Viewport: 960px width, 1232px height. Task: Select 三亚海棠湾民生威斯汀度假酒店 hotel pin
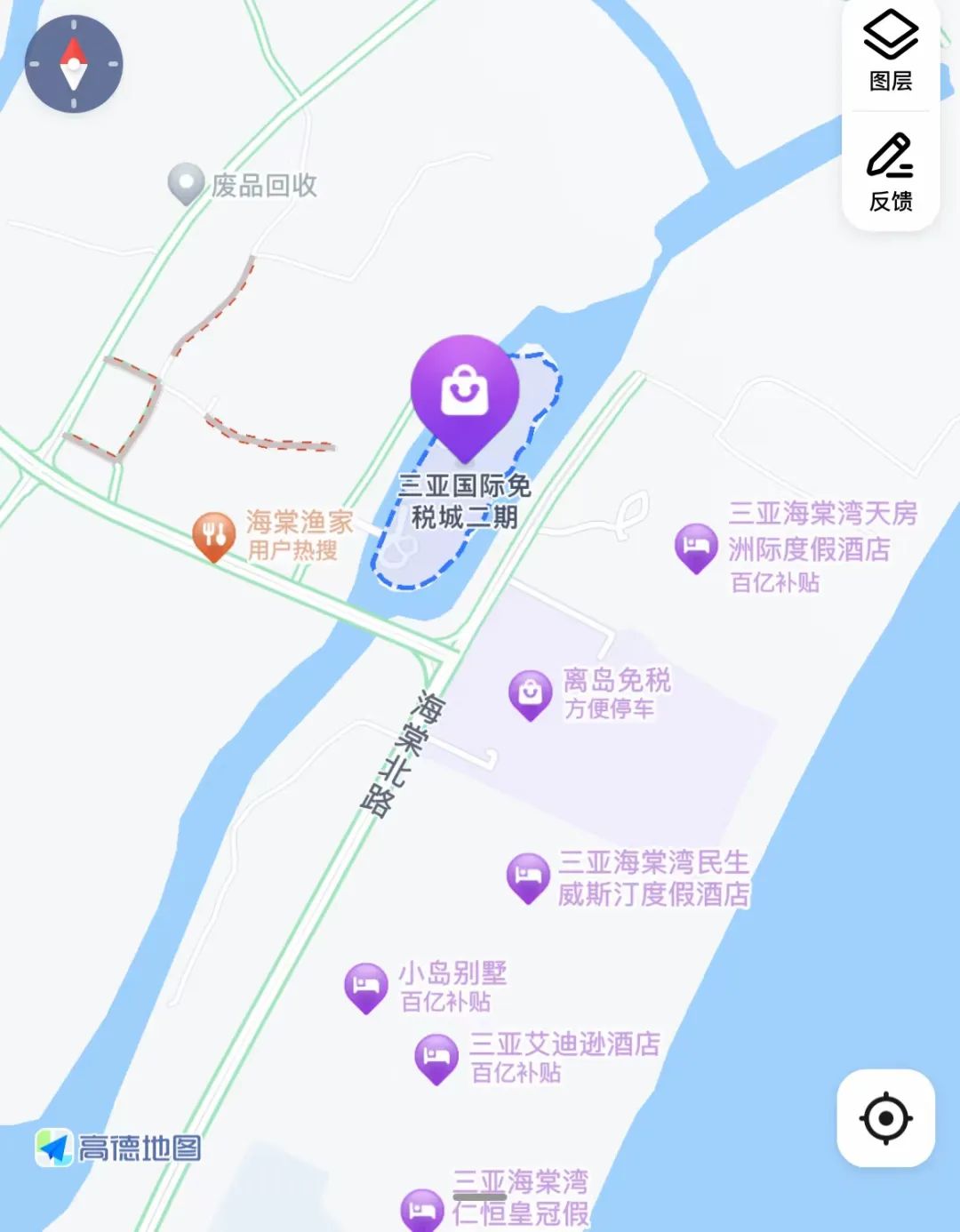[528, 876]
